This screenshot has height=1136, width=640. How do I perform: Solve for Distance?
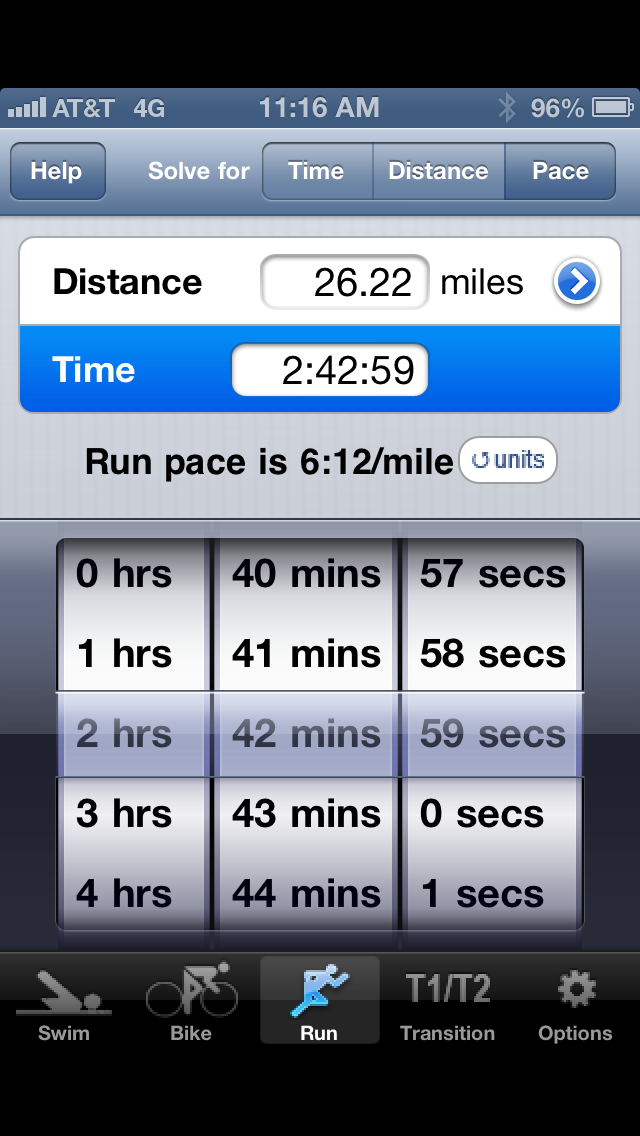click(x=438, y=171)
